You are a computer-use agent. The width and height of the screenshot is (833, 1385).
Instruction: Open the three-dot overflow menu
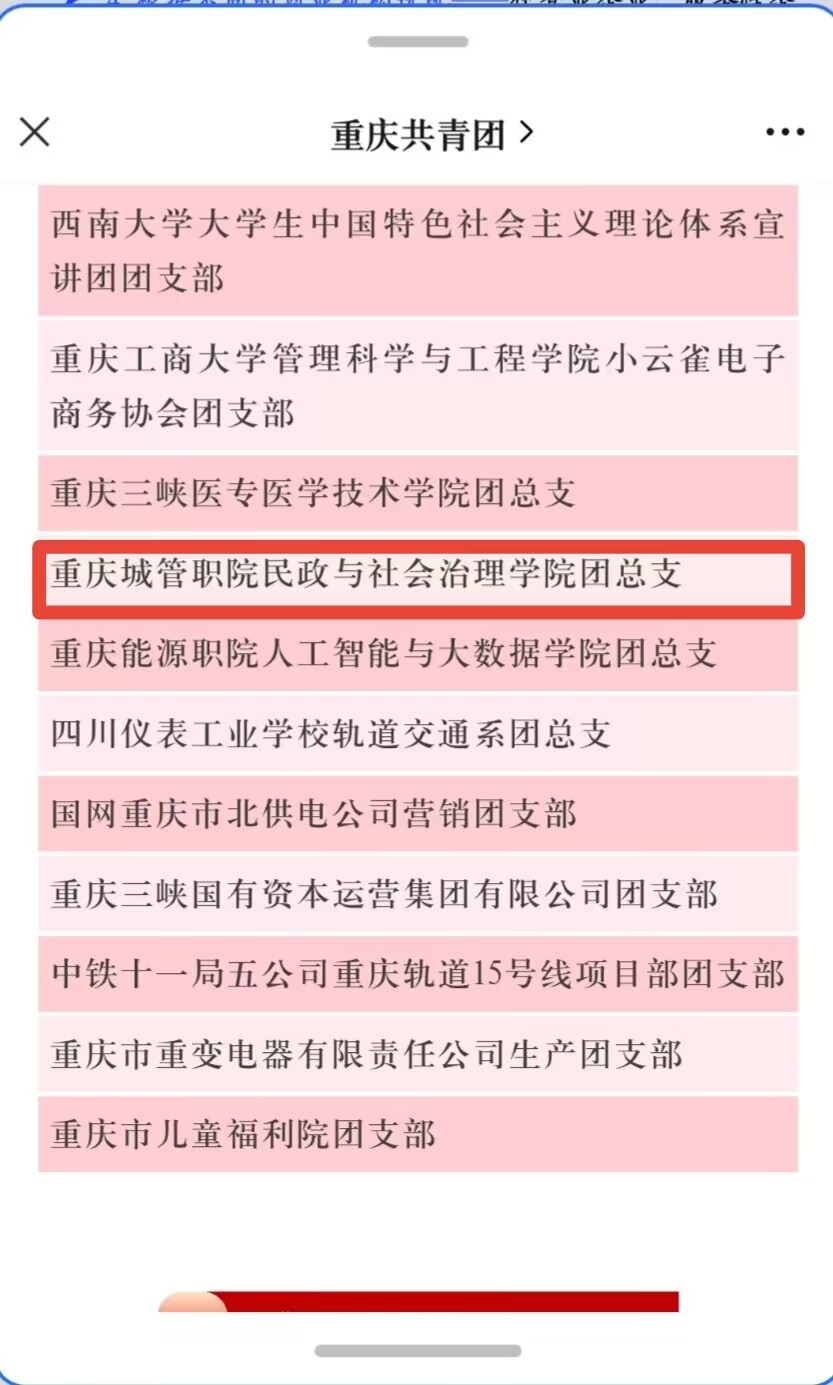(x=785, y=132)
